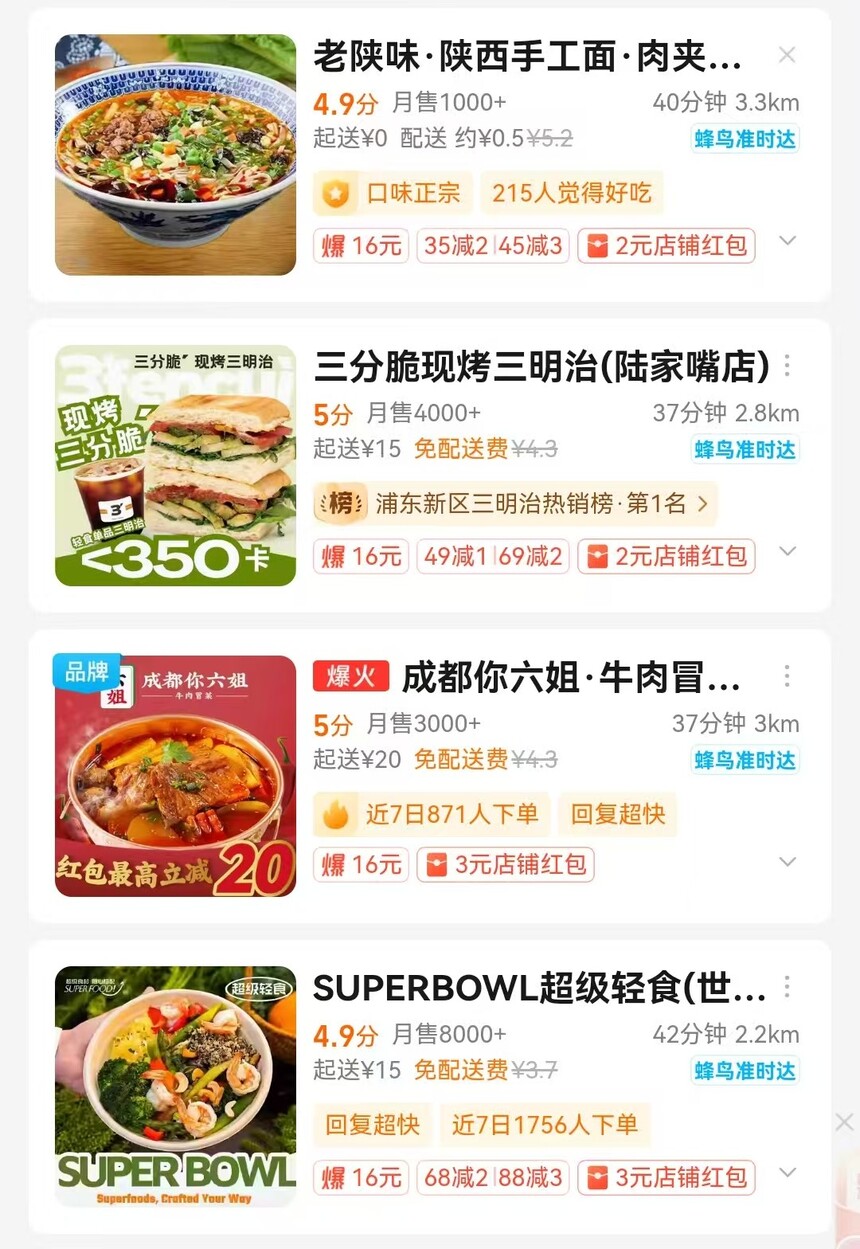
Task: Expand the discounts under 三分脆现烤三明治
Action: click(x=788, y=552)
